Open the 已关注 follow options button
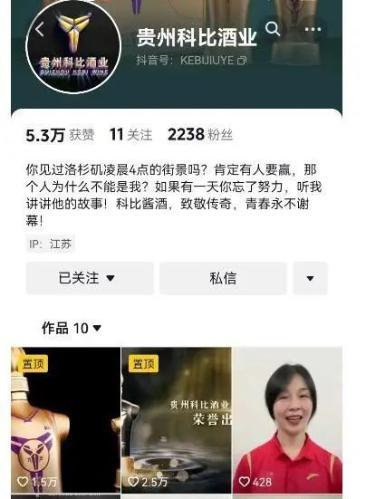This screenshot has height=499, width=366. pos(90,278)
